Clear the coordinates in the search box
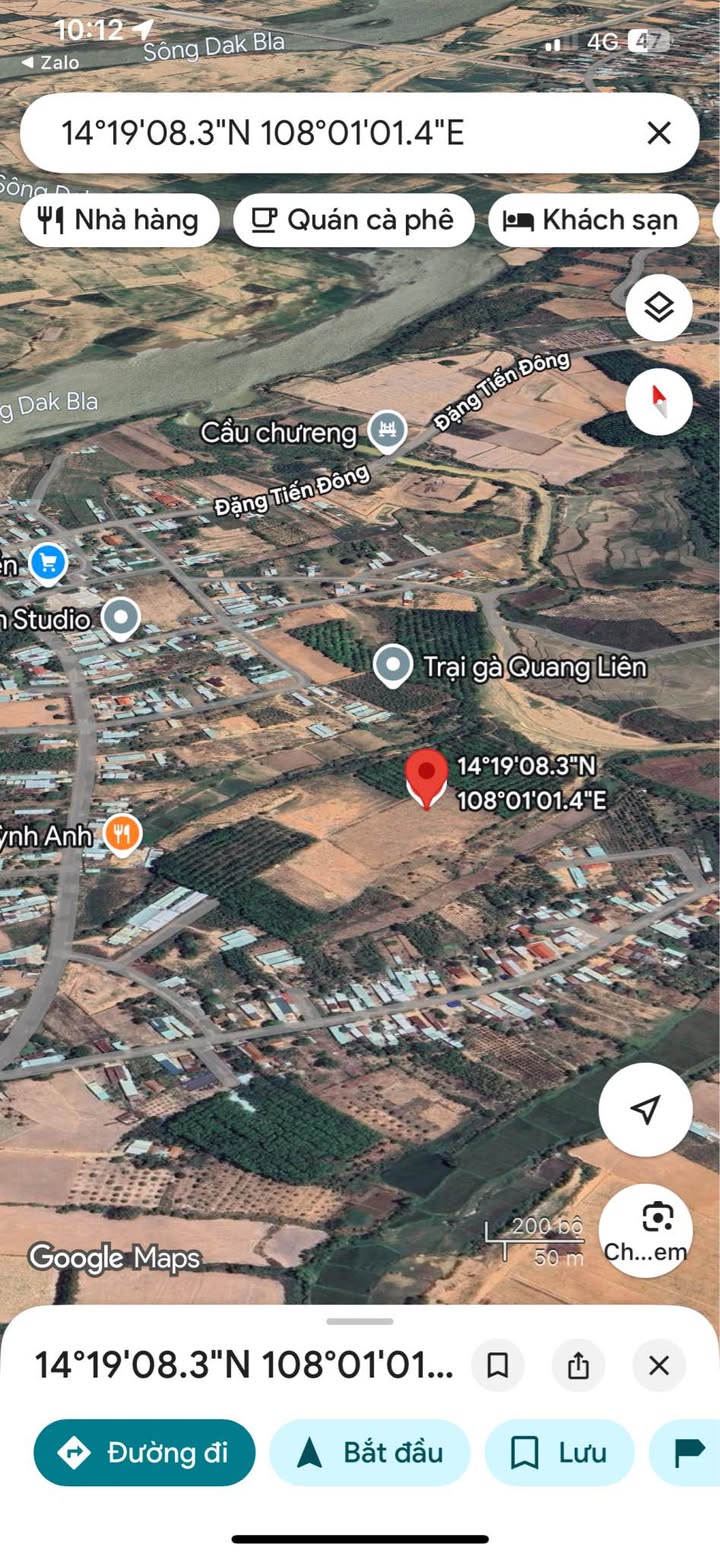720x1557 pixels. click(x=658, y=133)
